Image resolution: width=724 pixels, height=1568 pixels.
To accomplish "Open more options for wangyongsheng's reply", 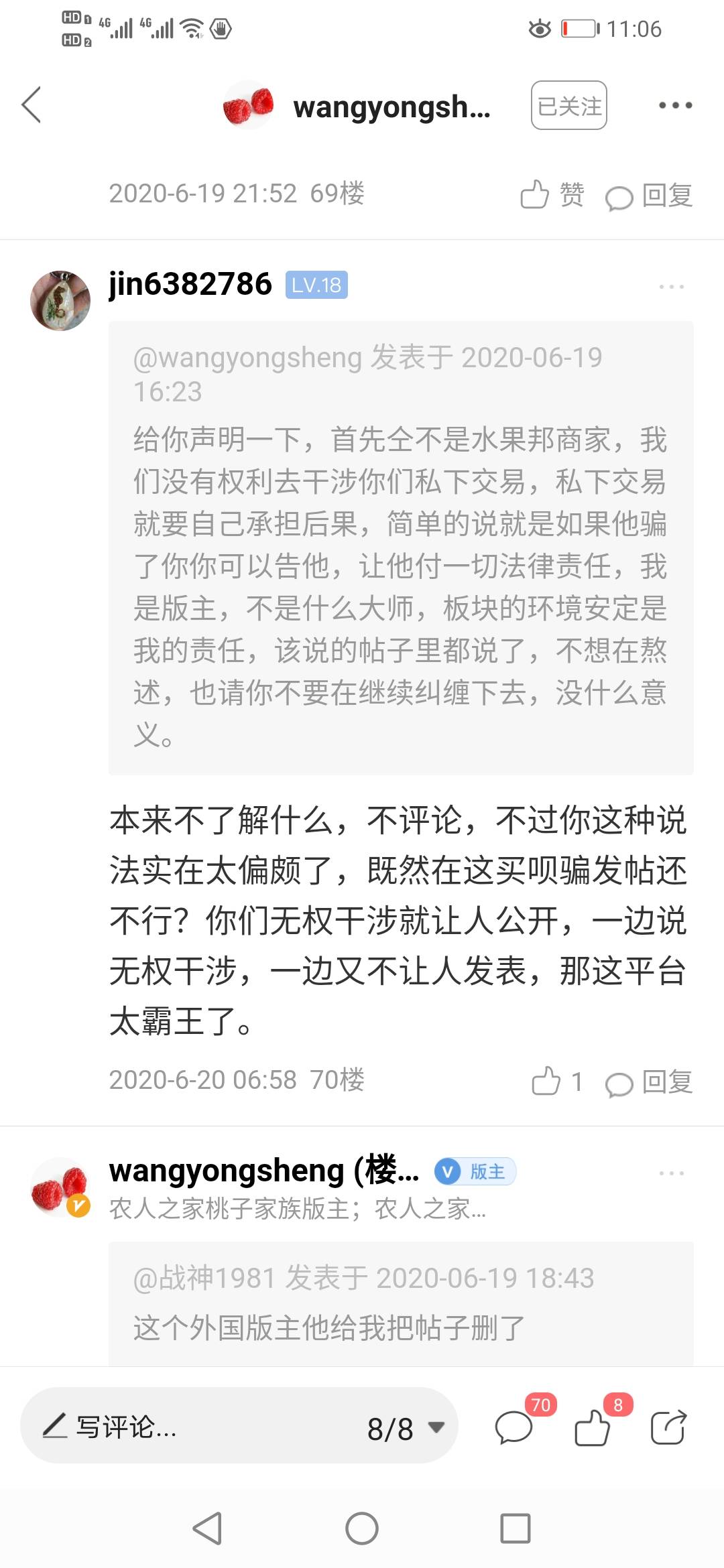I will [x=671, y=1173].
